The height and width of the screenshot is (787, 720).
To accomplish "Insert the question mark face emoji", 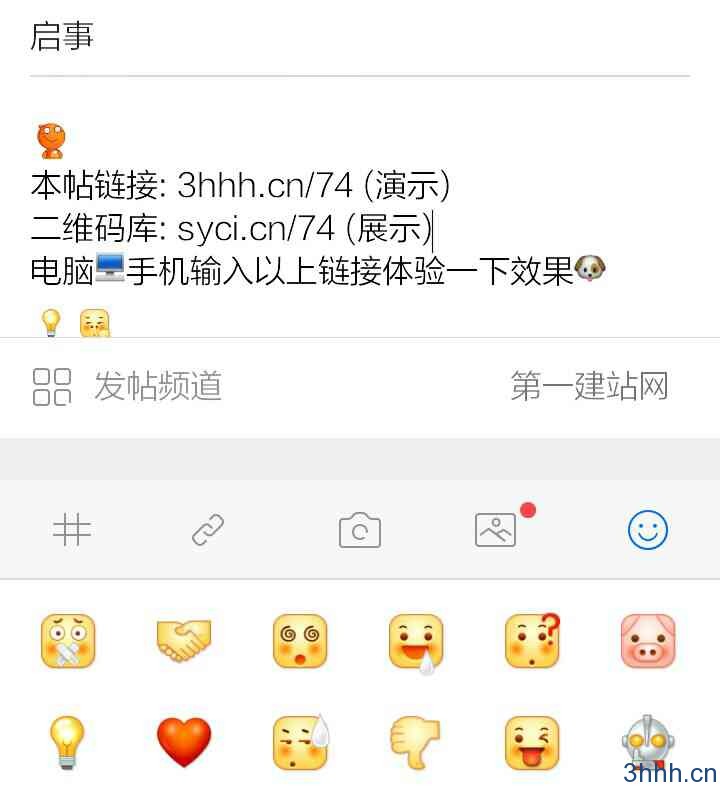I will (532, 641).
